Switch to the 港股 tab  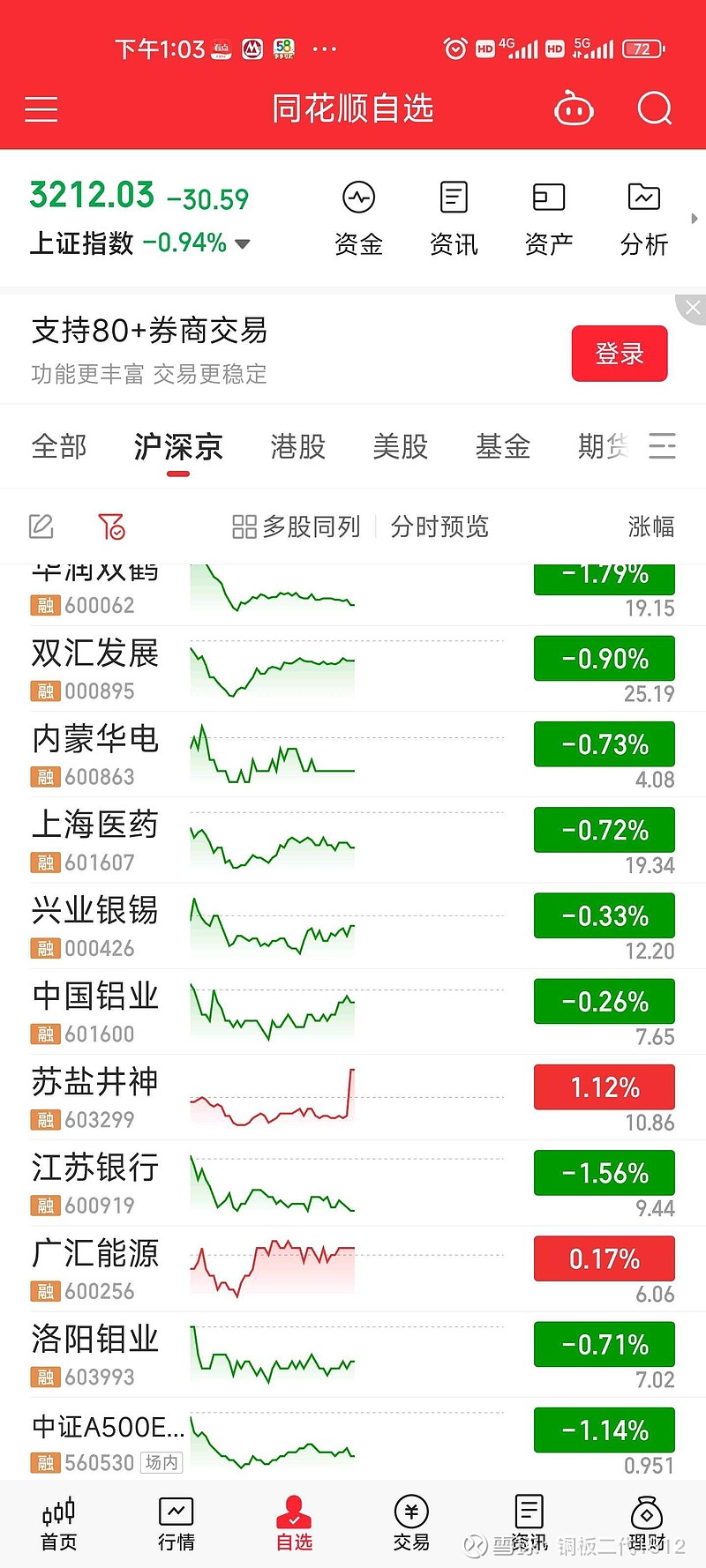297,447
